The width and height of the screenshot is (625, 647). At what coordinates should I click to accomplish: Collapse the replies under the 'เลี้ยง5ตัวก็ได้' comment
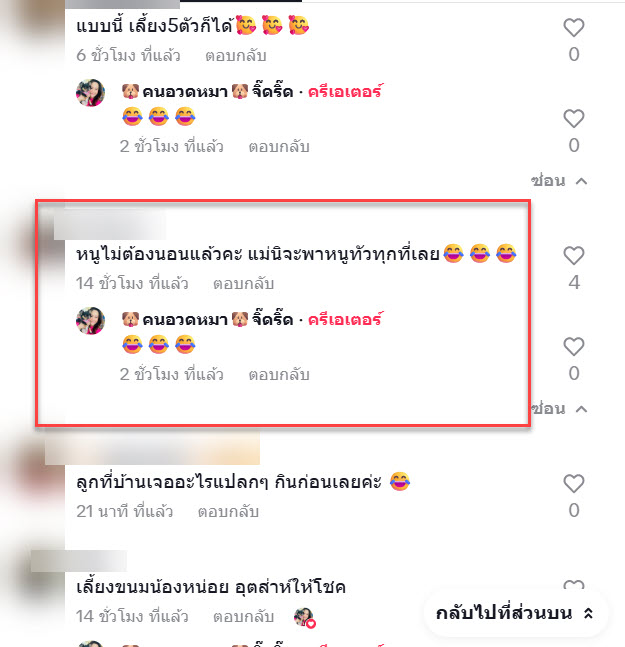click(x=559, y=181)
